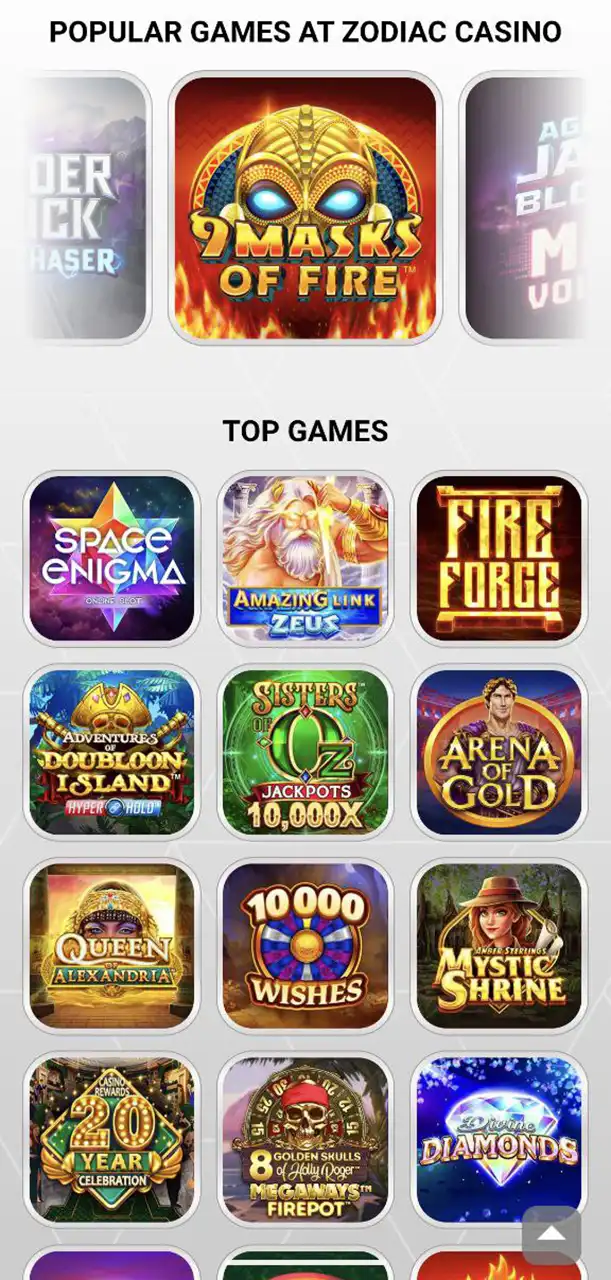The image size is (611, 1280).
Task: Launch Queen of Alexandria
Action: coord(111,946)
